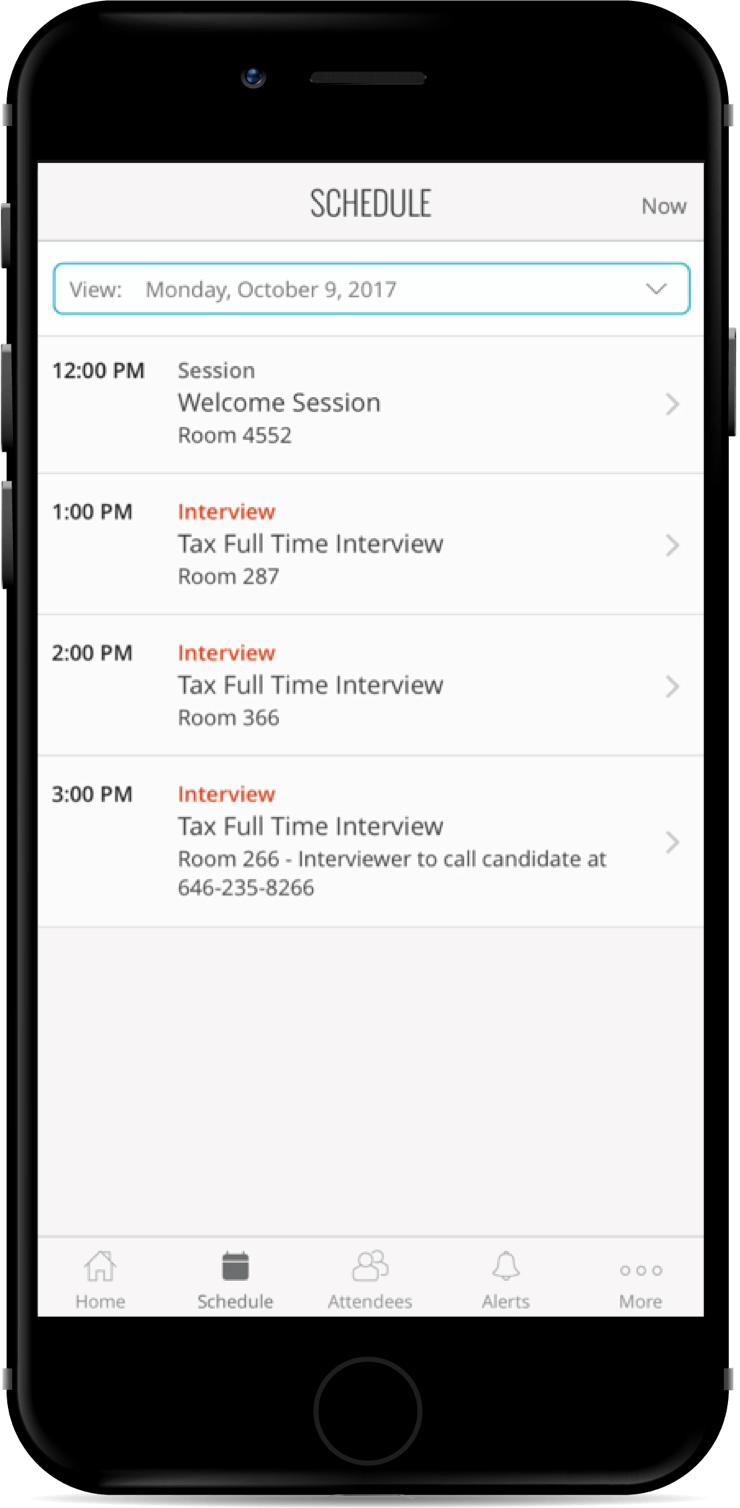Open the Alerts bell icon
The width and height of the screenshot is (740, 1508).
[505, 1264]
